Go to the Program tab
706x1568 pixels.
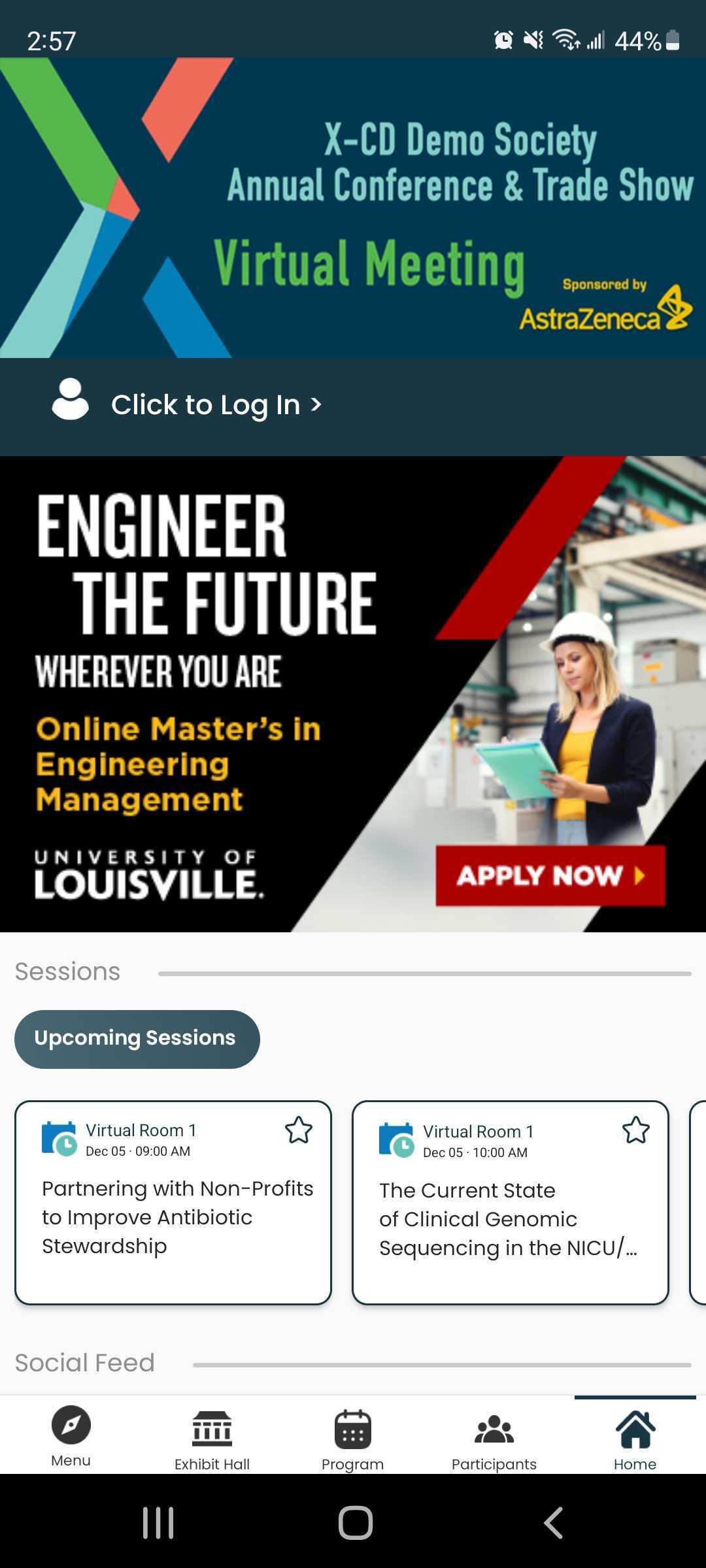click(x=353, y=1436)
